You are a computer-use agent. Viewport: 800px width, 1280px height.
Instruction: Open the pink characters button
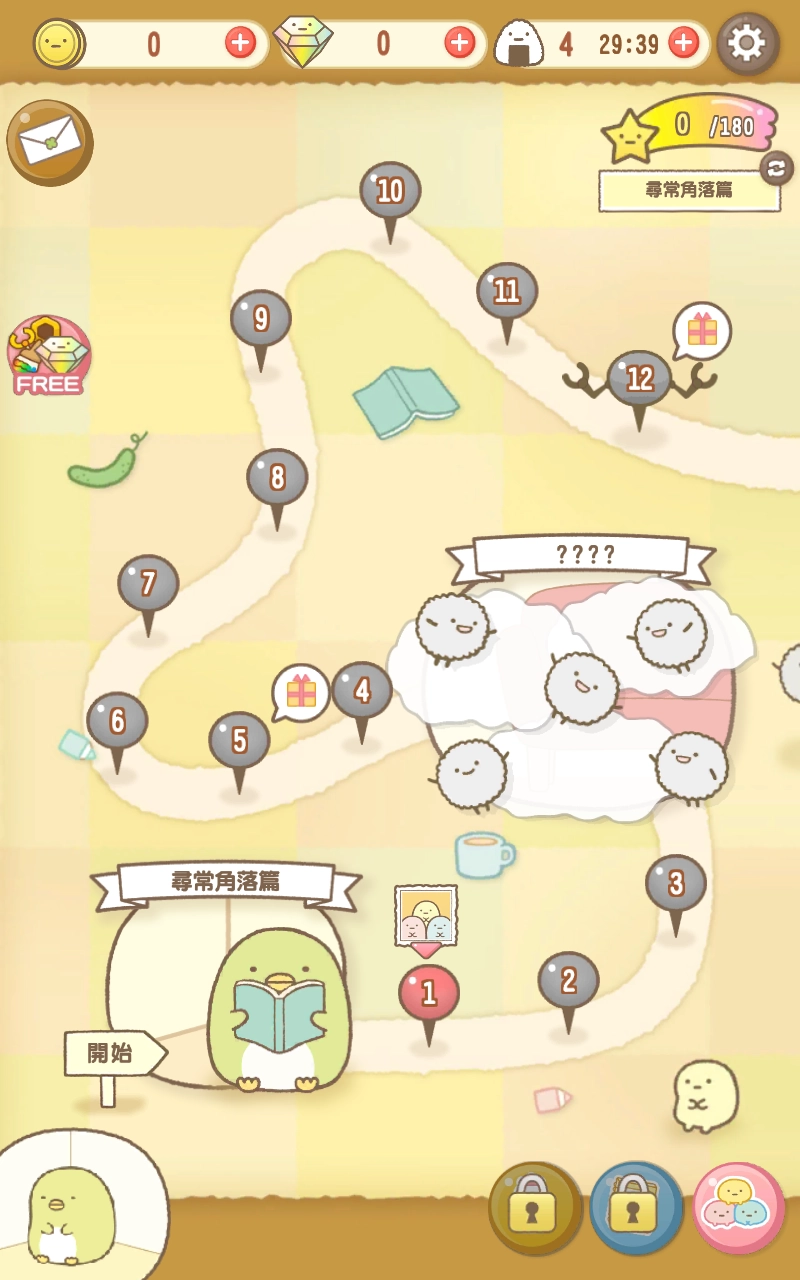coord(738,1207)
